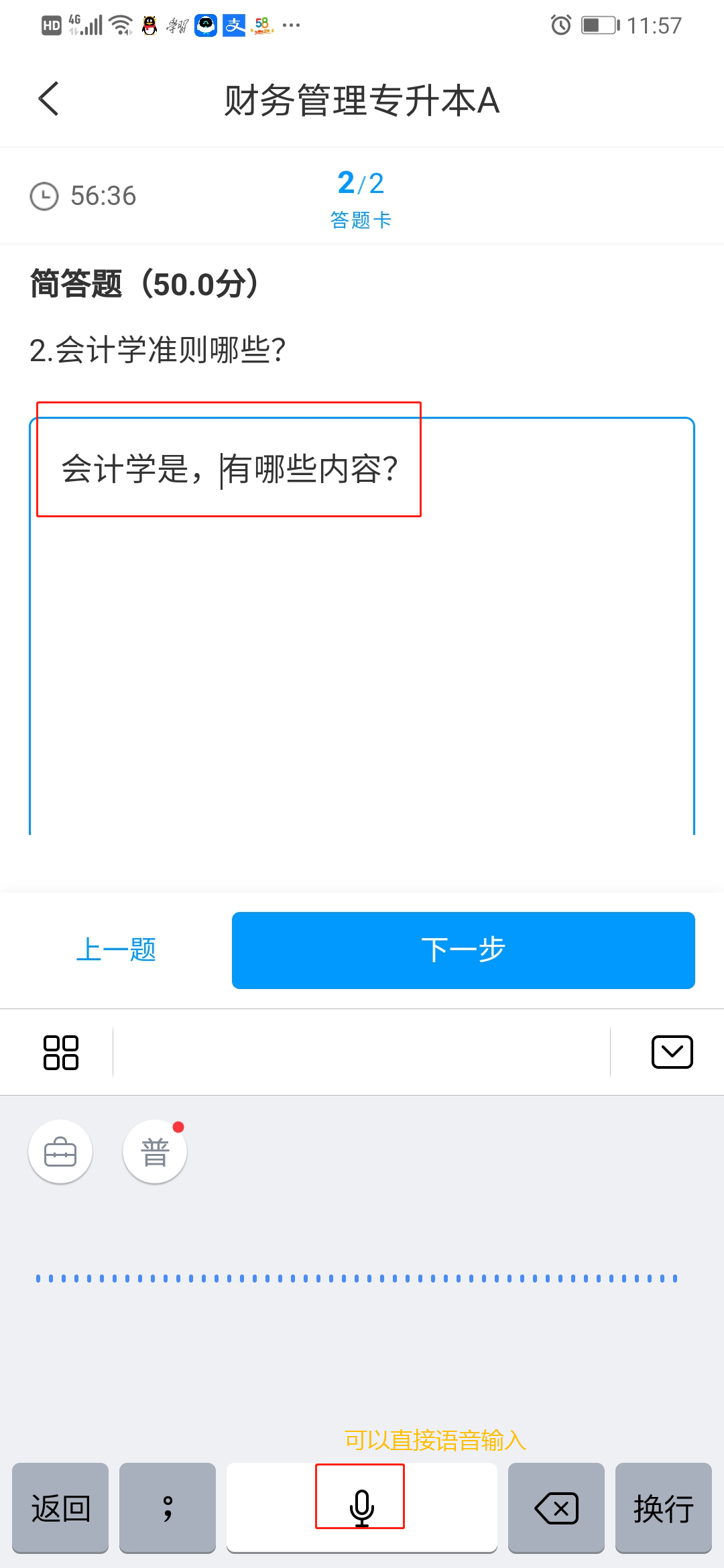Viewport: 724px width, 1568px height.
Task: Open the keyboard grid menu
Action: click(x=61, y=1052)
